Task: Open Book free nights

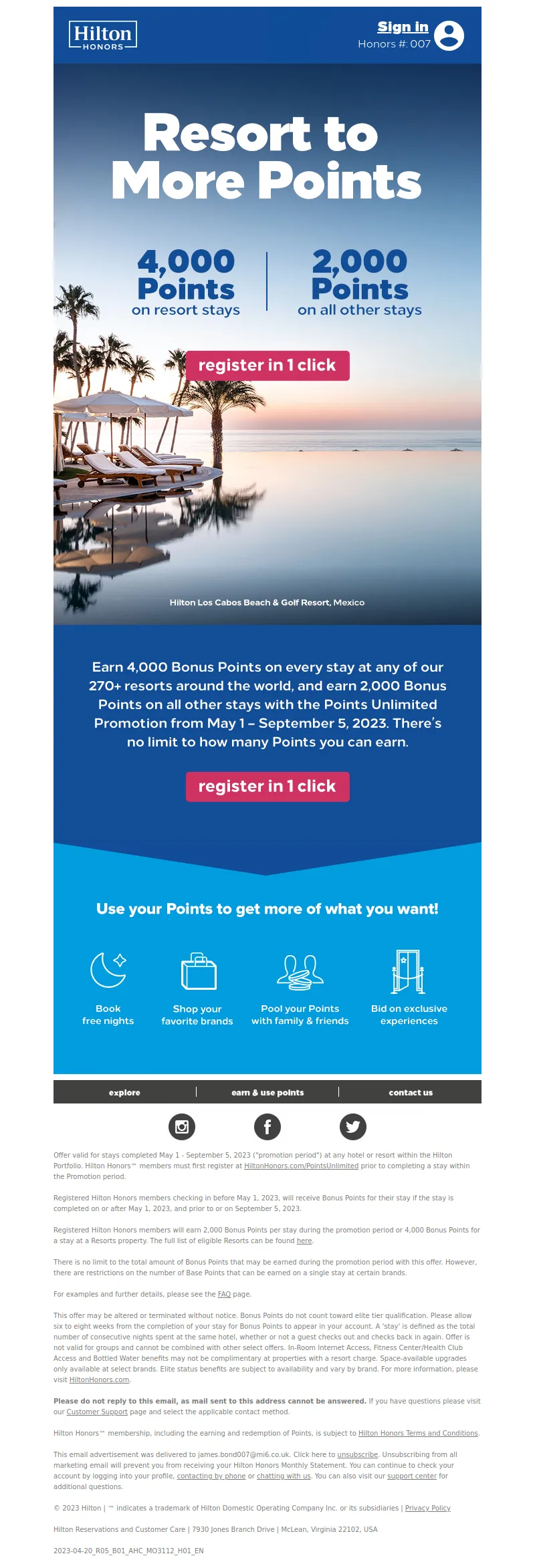Action: (x=108, y=988)
